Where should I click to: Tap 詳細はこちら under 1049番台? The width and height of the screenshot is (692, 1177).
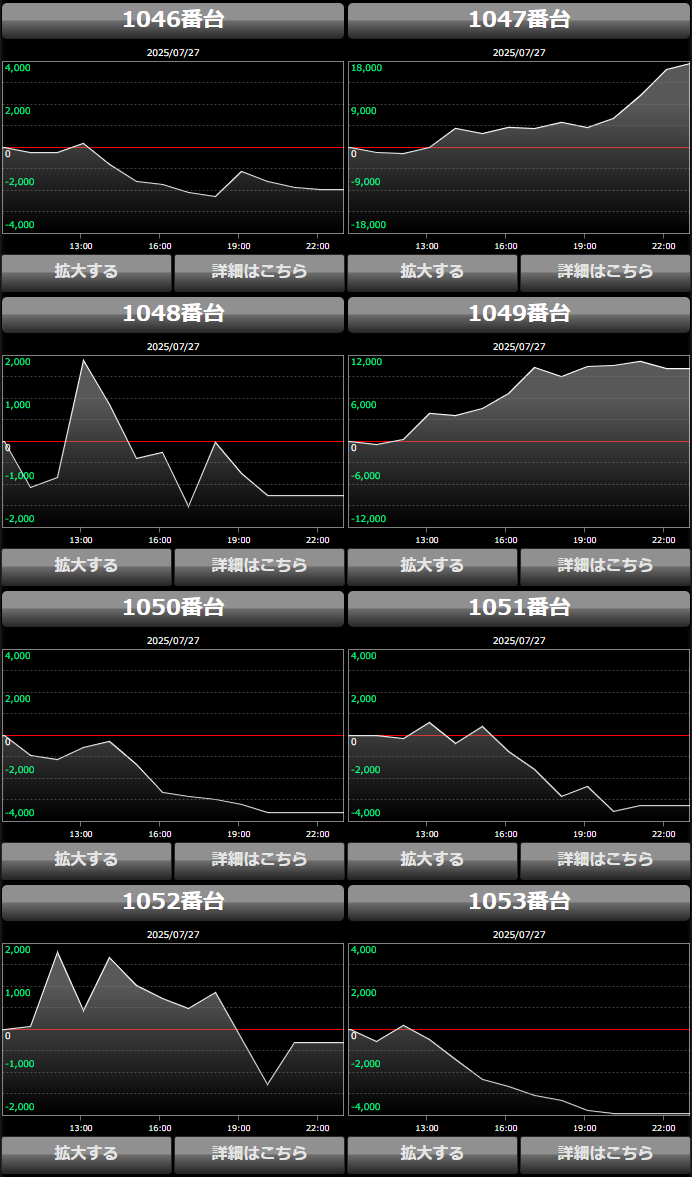pos(605,566)
